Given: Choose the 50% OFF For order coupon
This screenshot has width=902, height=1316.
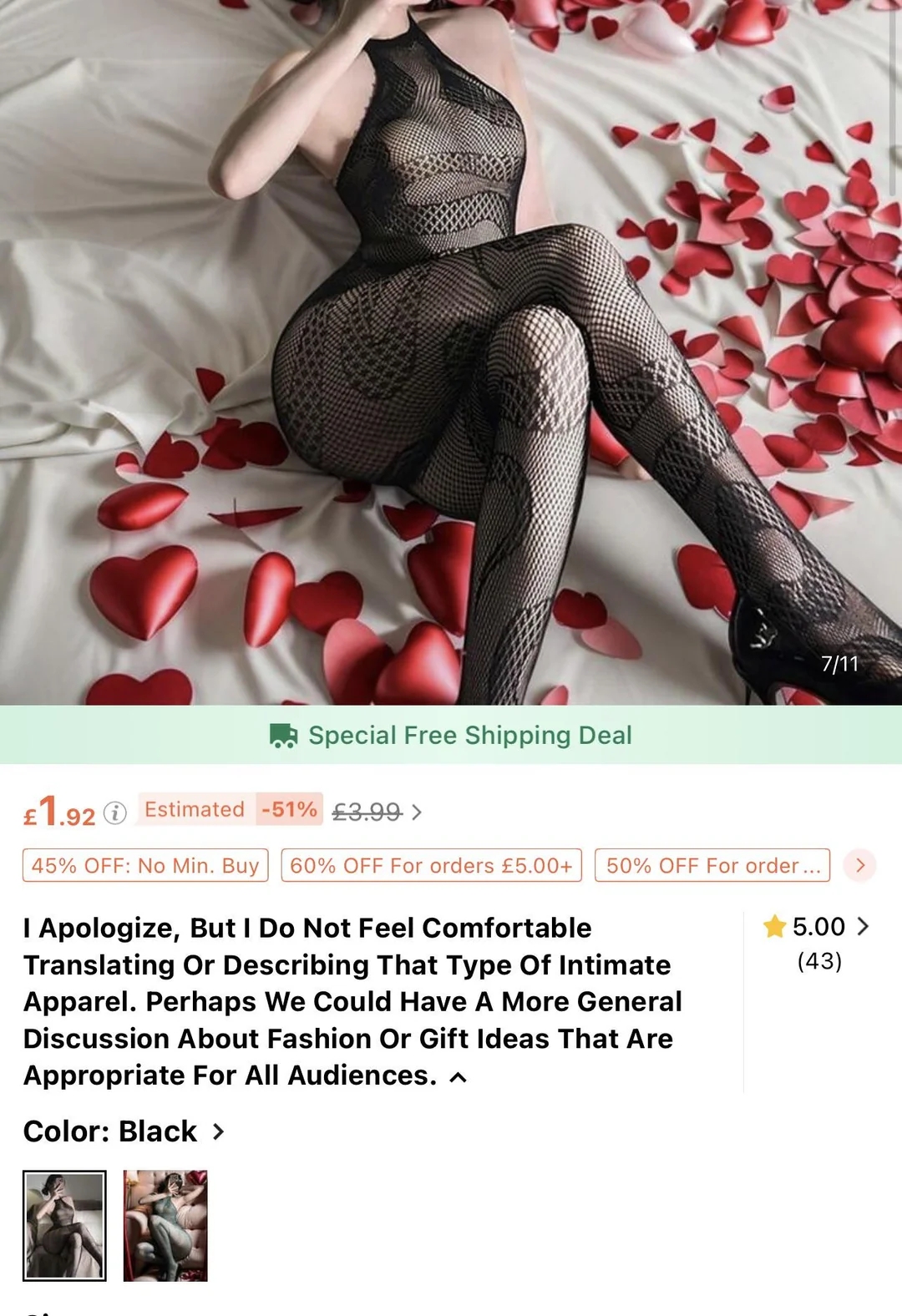Looking at the screenshot, I should pos(712,866).
